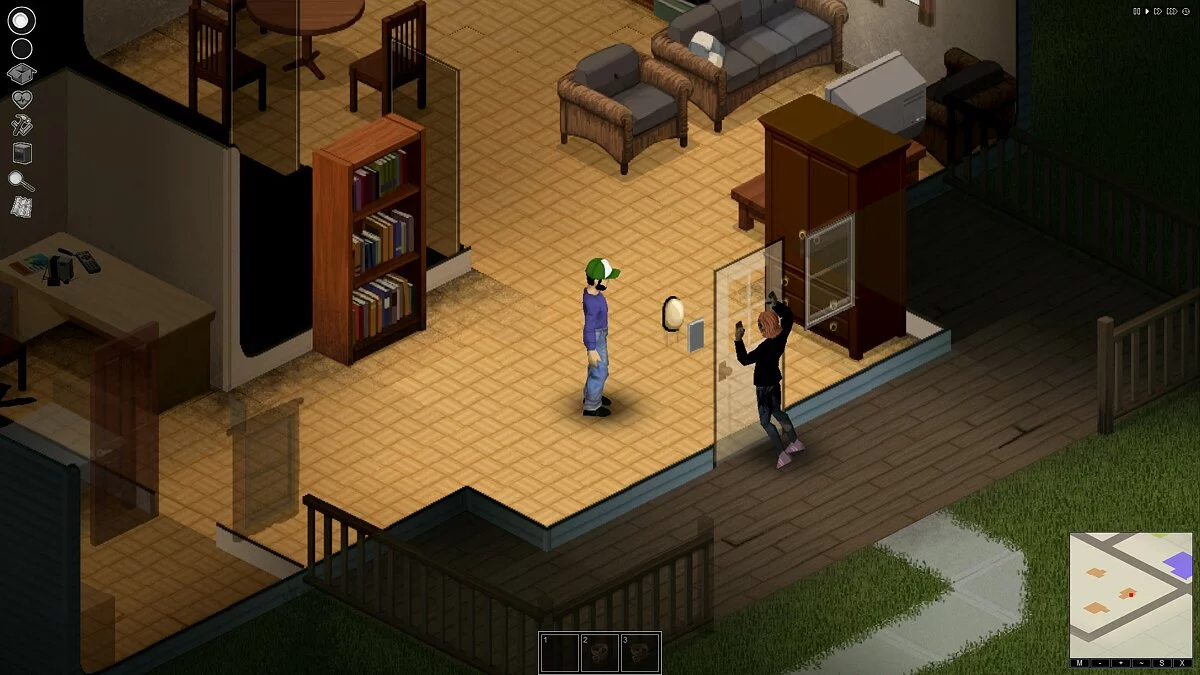Image resolution: width=1200 pixels, height=675 pixels.
Task: Set game speed to fast forward
Action: pos(1158,11)
